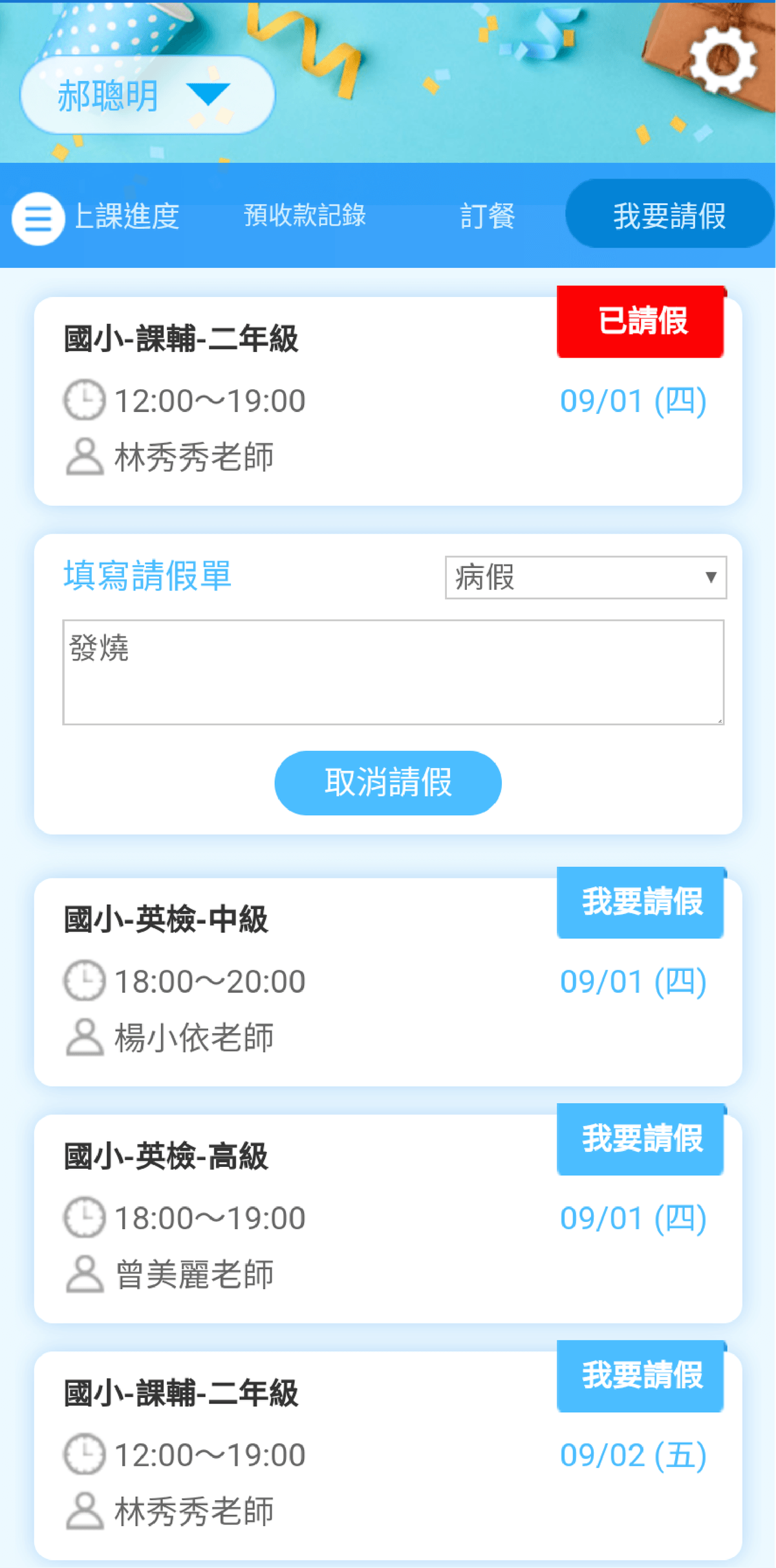Switch to the 預收款記錄 tab

pyautogui.click(x=305, y=216)
